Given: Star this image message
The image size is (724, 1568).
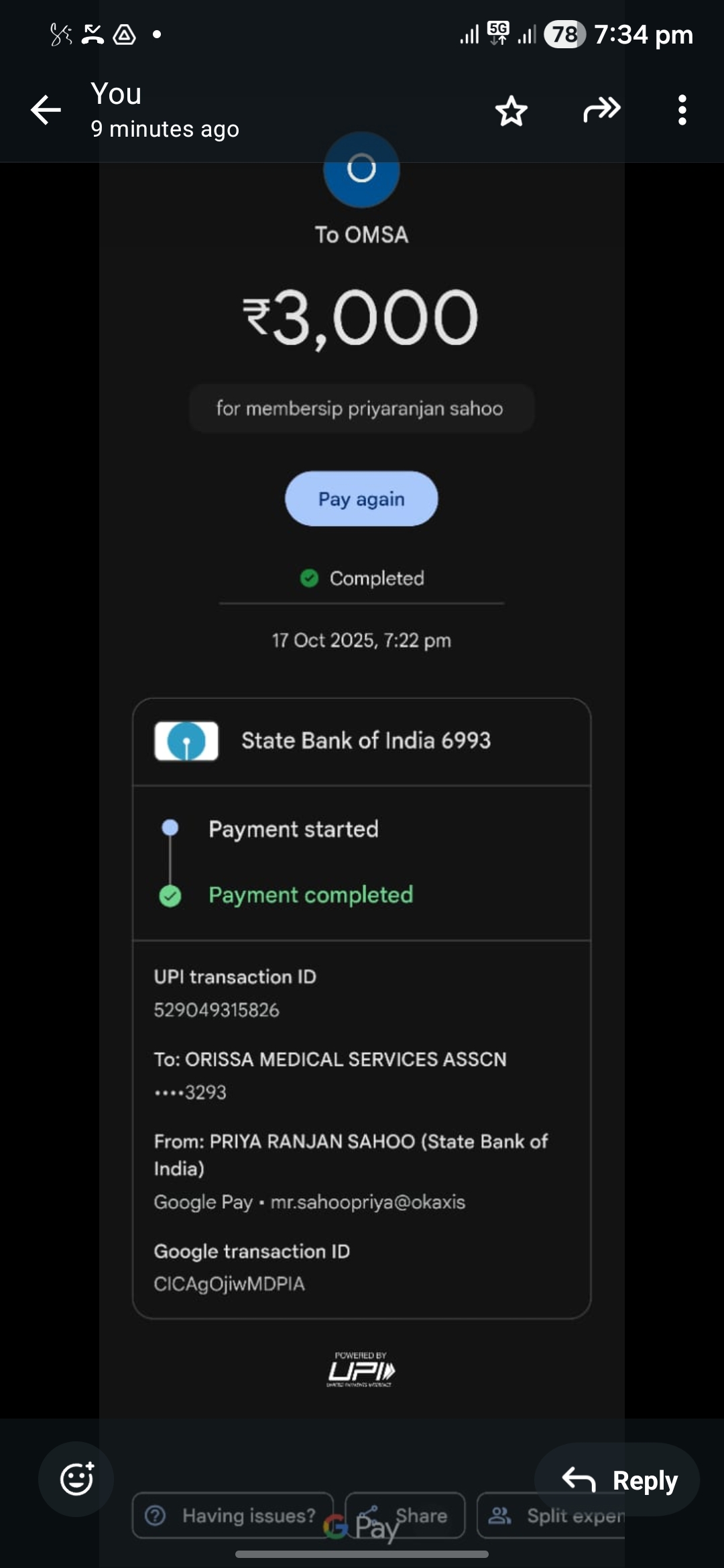Looking at the screenshot, I should (511, 111).
